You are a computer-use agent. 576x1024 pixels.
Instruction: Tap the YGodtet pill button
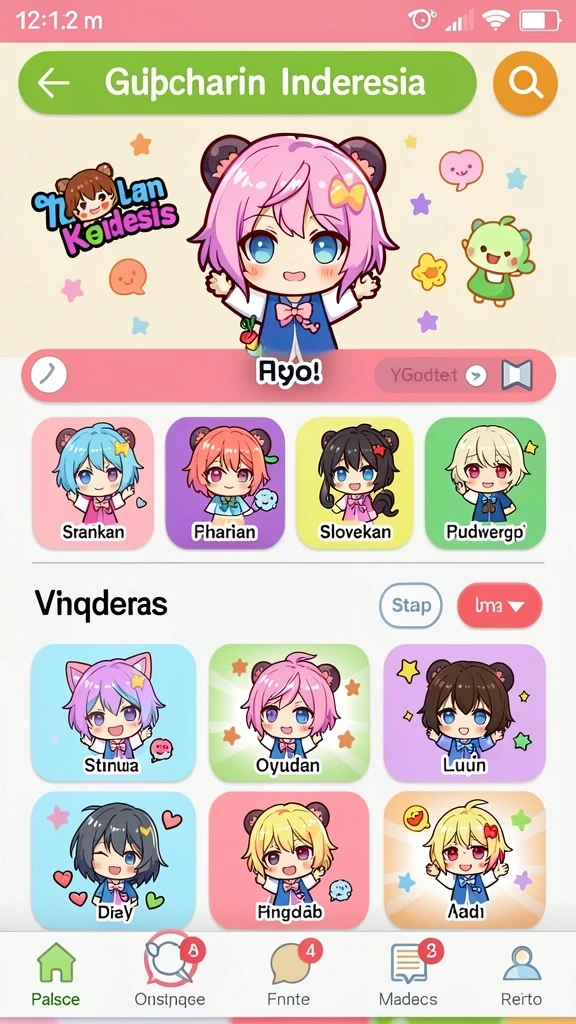(431, 376)
